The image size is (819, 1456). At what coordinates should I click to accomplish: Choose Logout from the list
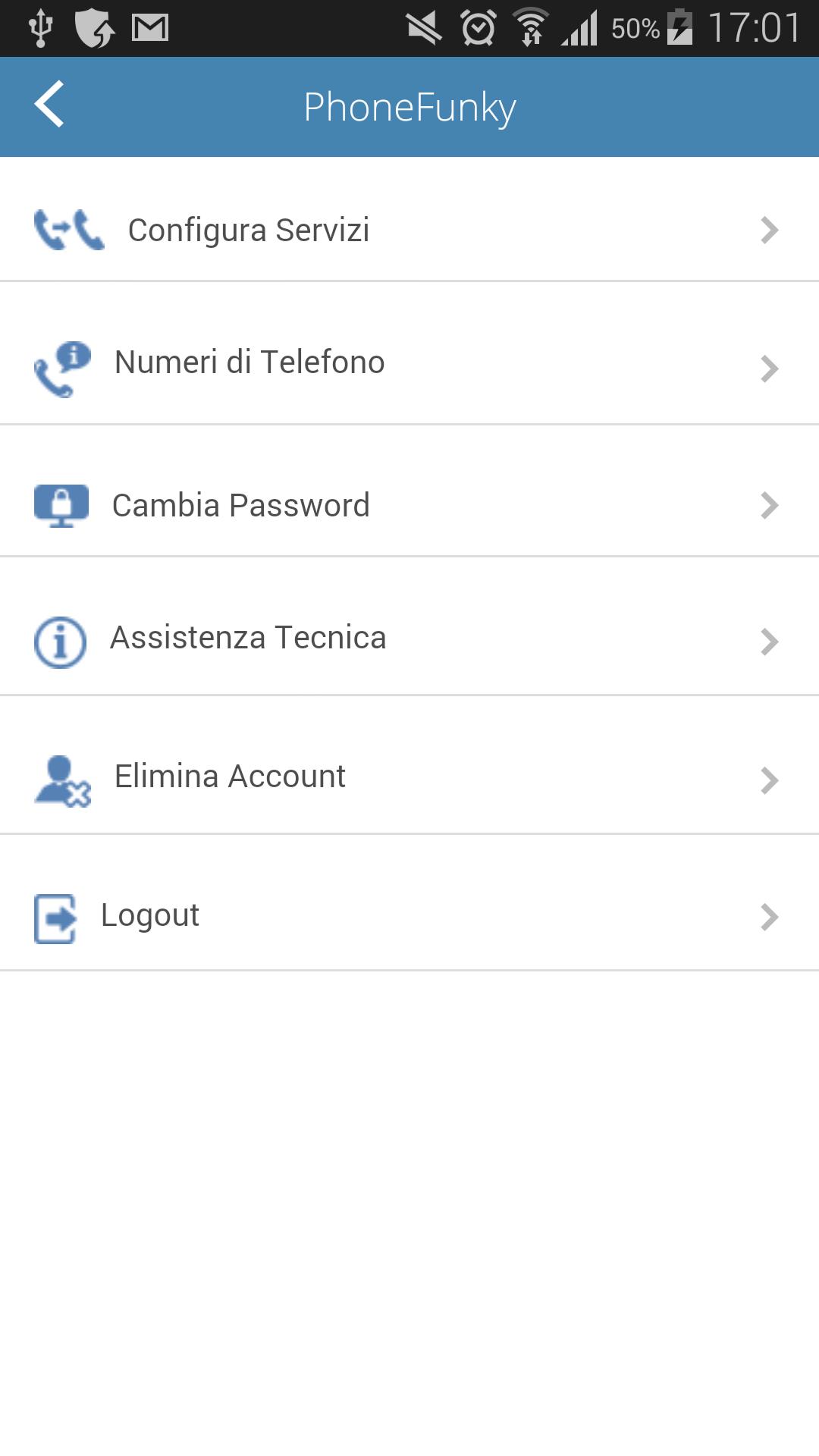pos(150,915)
